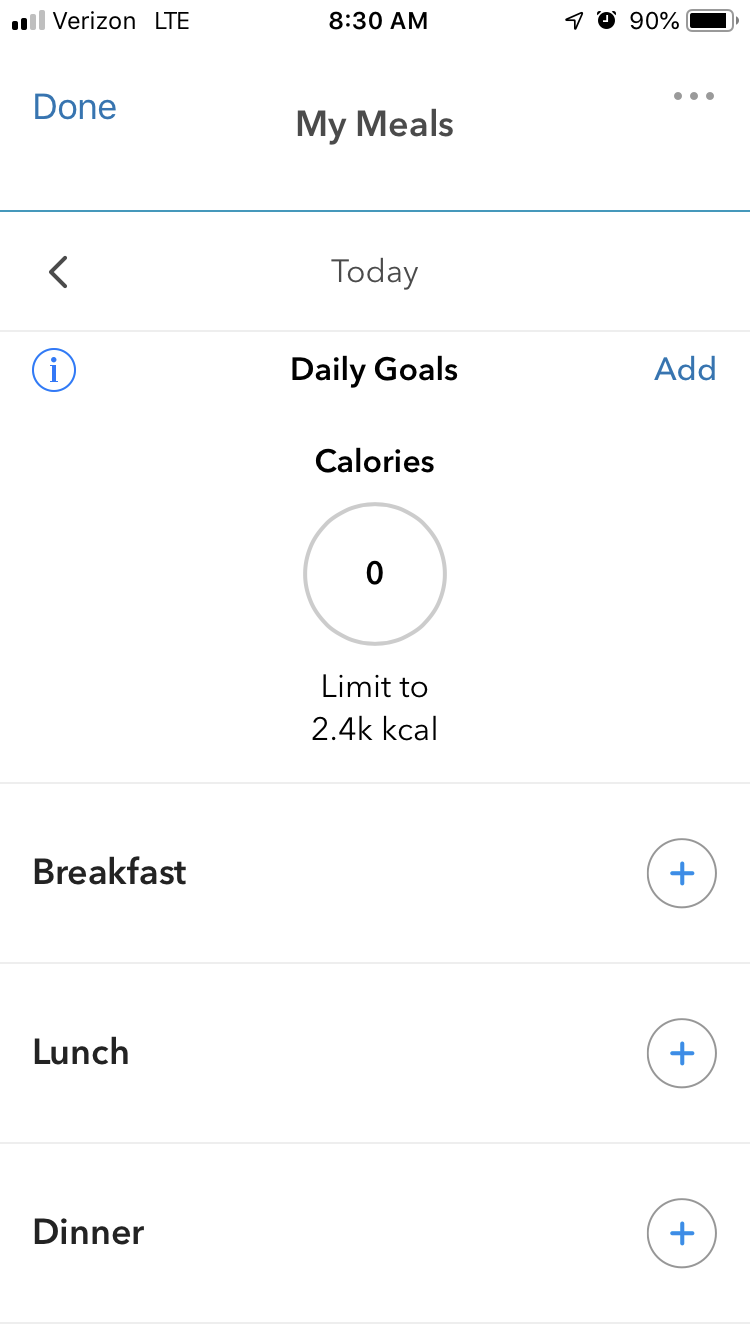Tap Done to close My Meals

74,106
